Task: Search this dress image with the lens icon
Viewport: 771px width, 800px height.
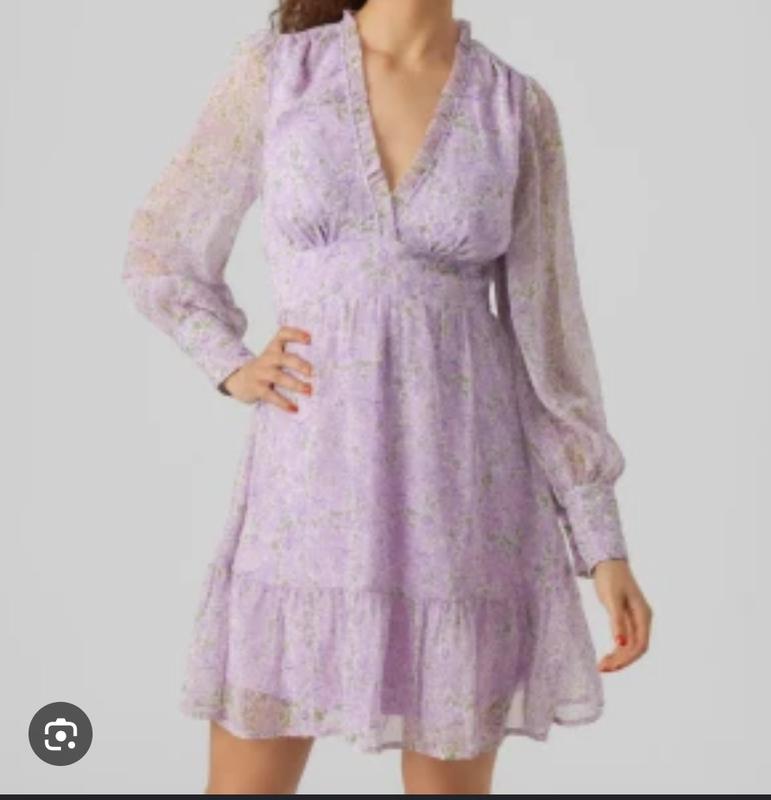Action: 60,734
